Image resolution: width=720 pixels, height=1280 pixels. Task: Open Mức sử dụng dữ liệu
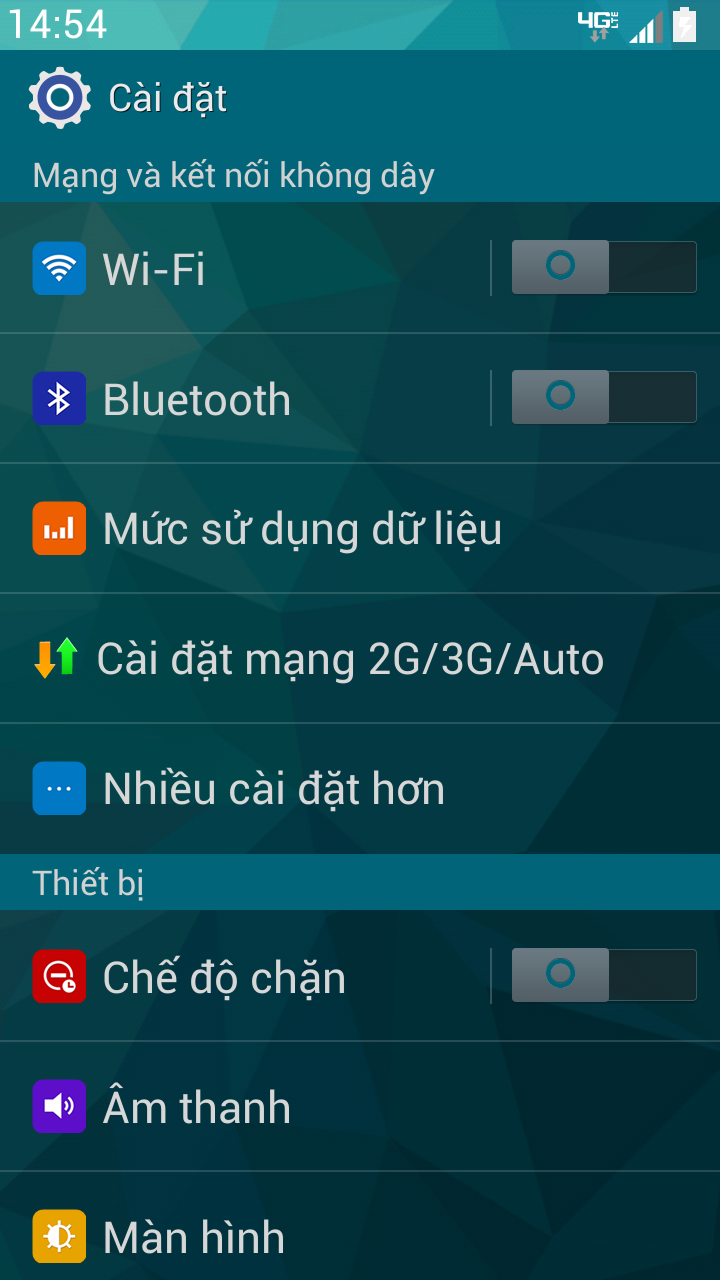pyautogui.click(x=360, y=528)
